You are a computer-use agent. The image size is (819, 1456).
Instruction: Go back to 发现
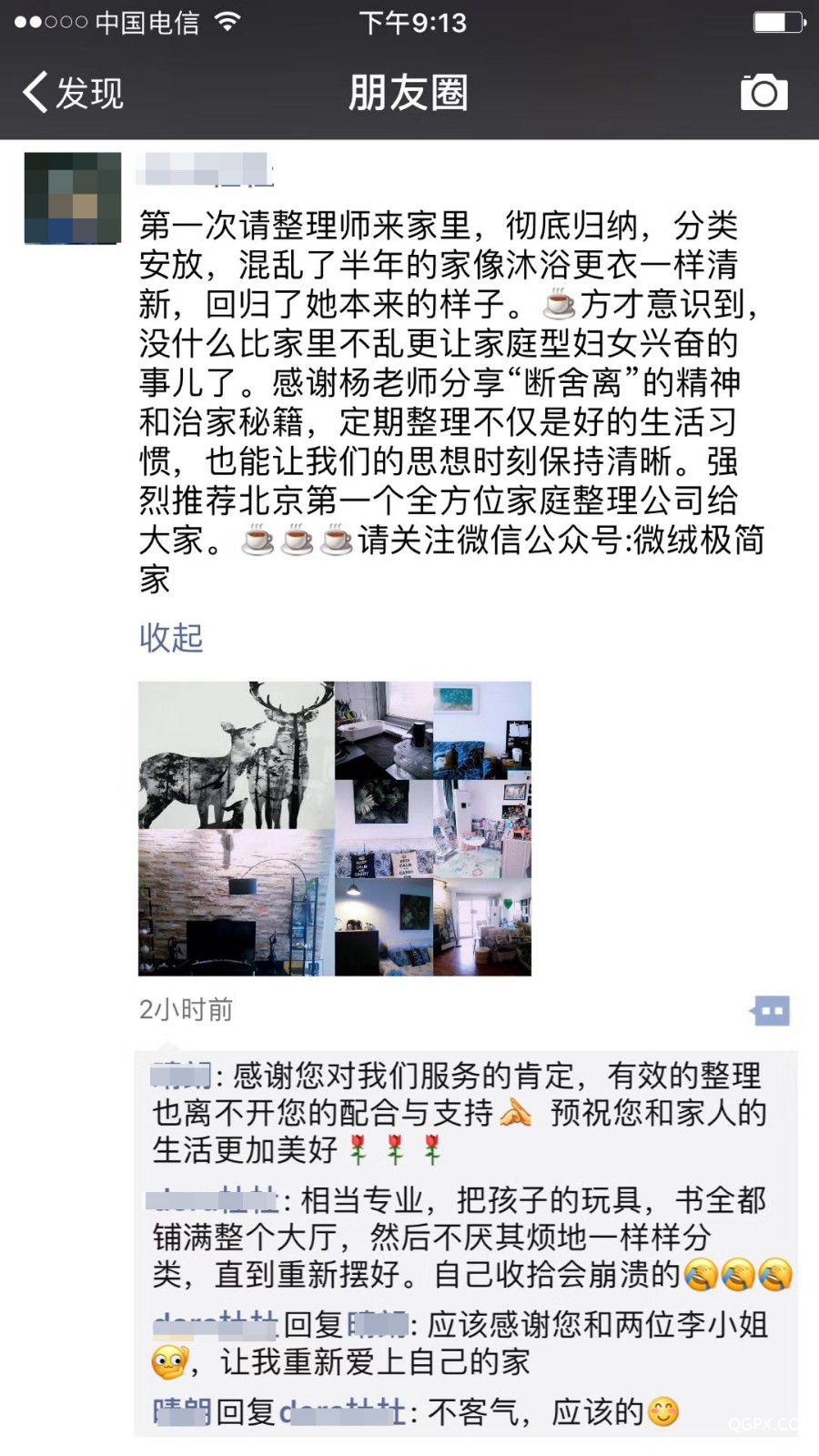tap(73, 93)
